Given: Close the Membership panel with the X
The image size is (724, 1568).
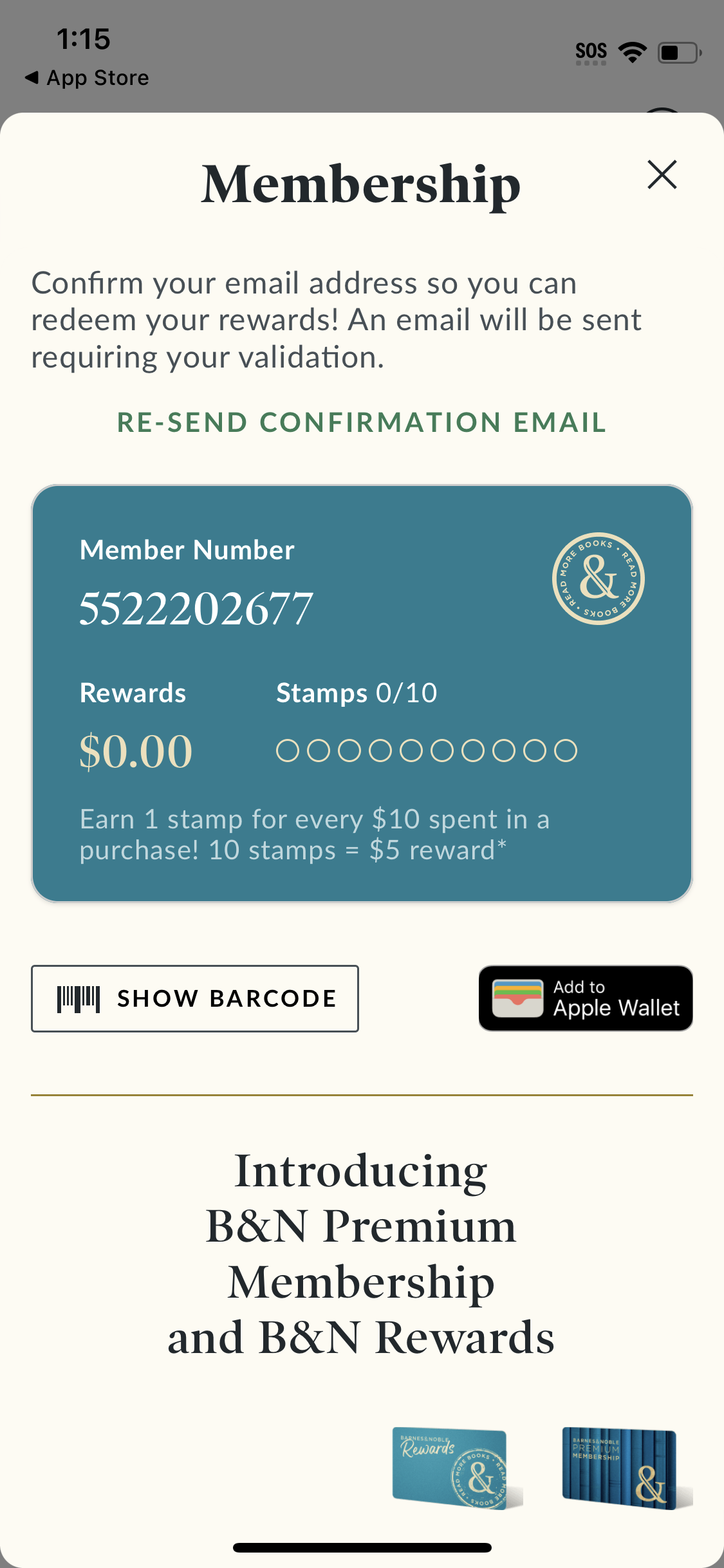Looking at the screenshot, I should click(x=662, y=174).
